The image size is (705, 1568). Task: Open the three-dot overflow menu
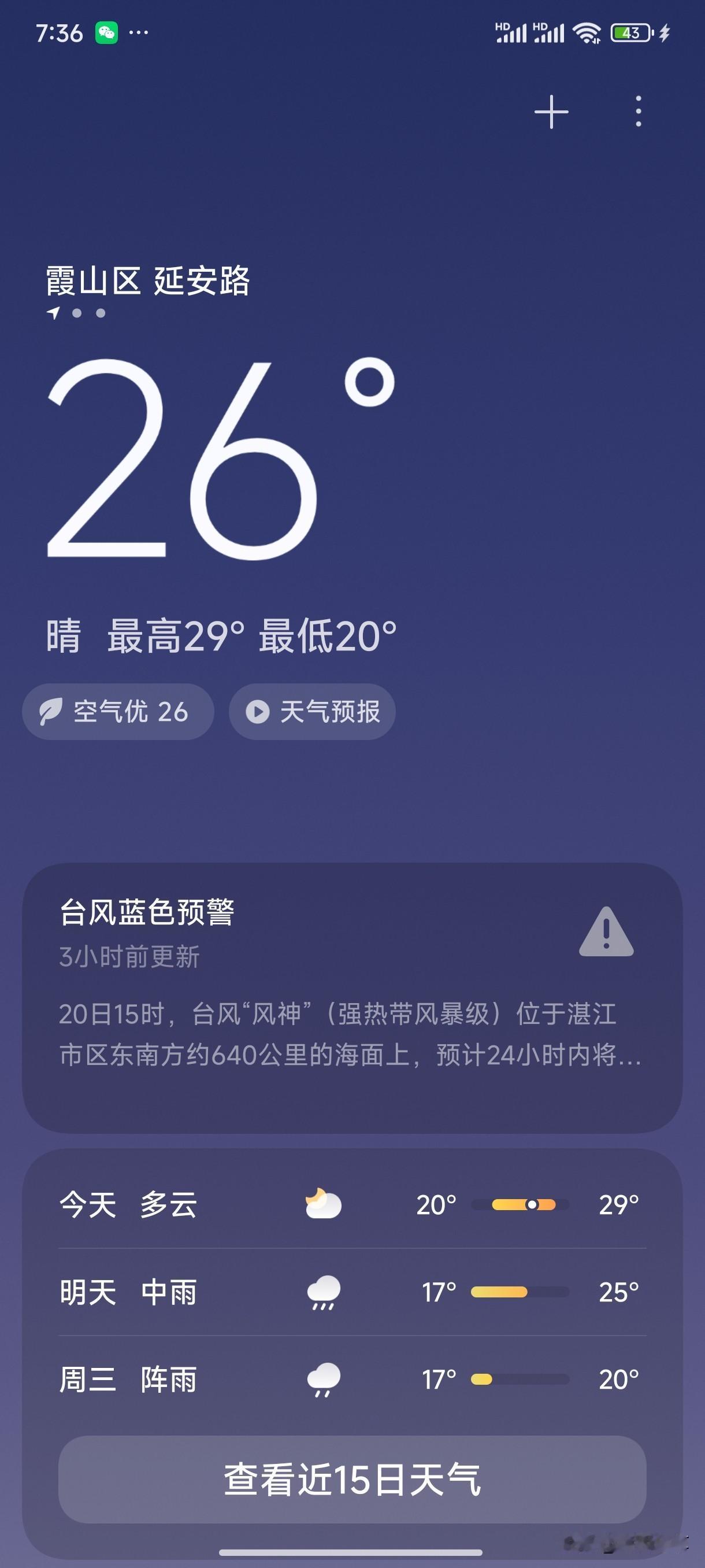click(637, 112)
